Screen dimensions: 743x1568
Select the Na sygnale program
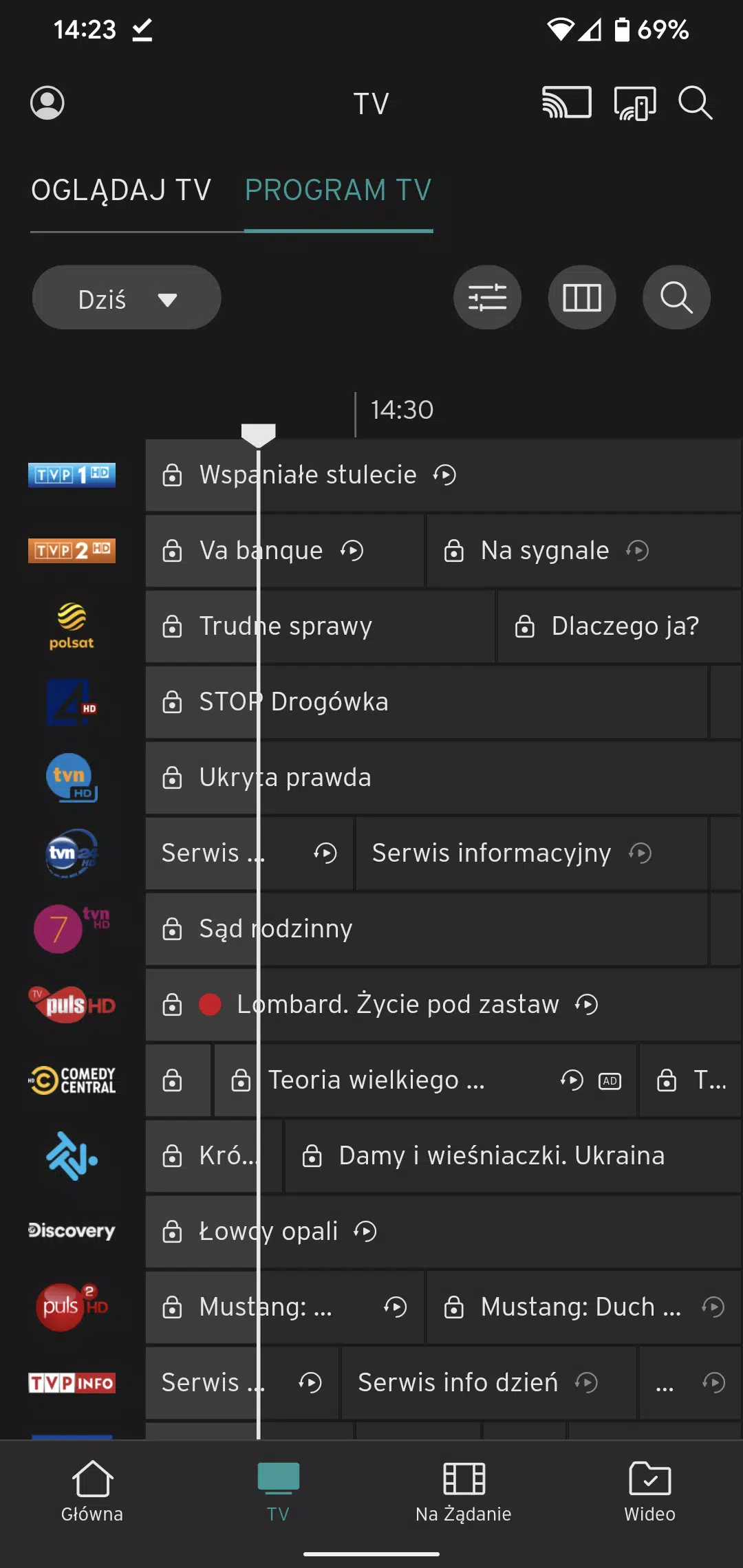583,551
